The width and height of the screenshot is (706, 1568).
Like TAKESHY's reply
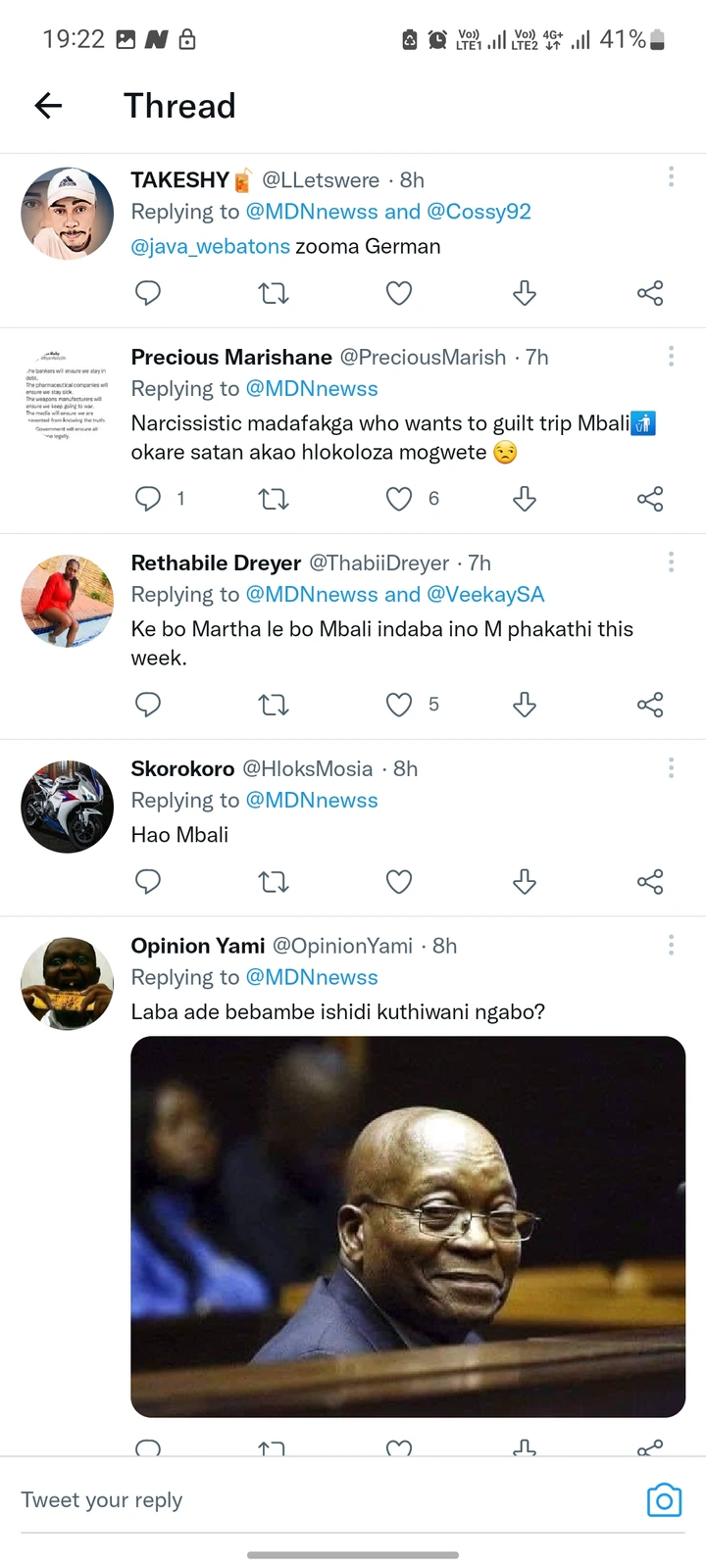(399, 293)
